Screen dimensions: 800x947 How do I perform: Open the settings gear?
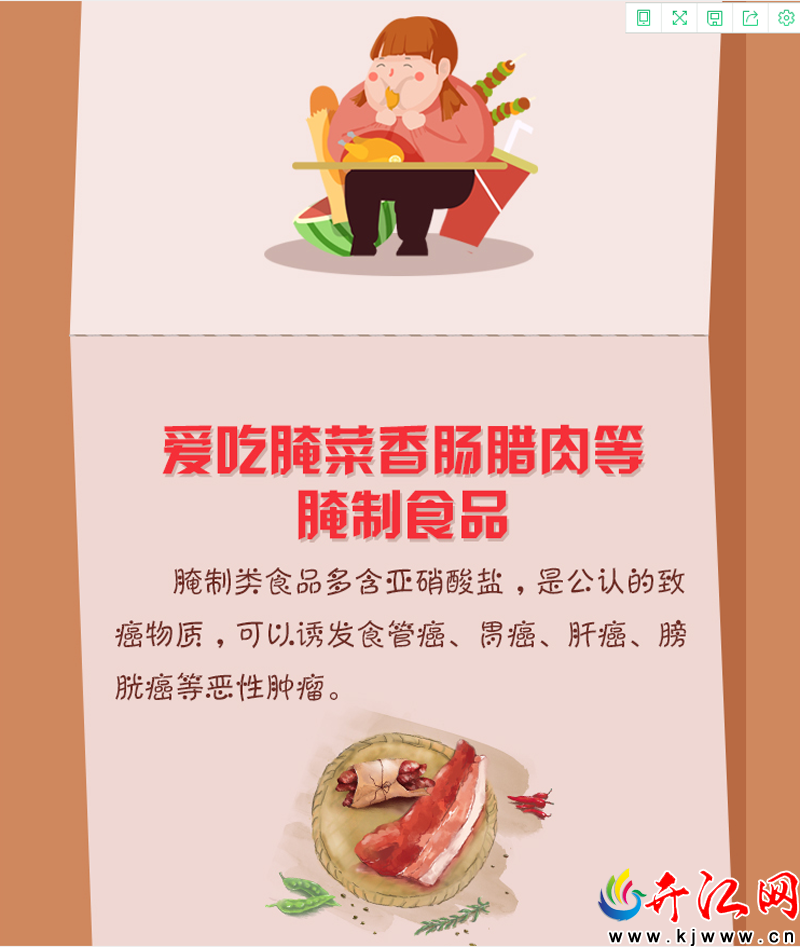pyautogui.click(x=786, y=18)
